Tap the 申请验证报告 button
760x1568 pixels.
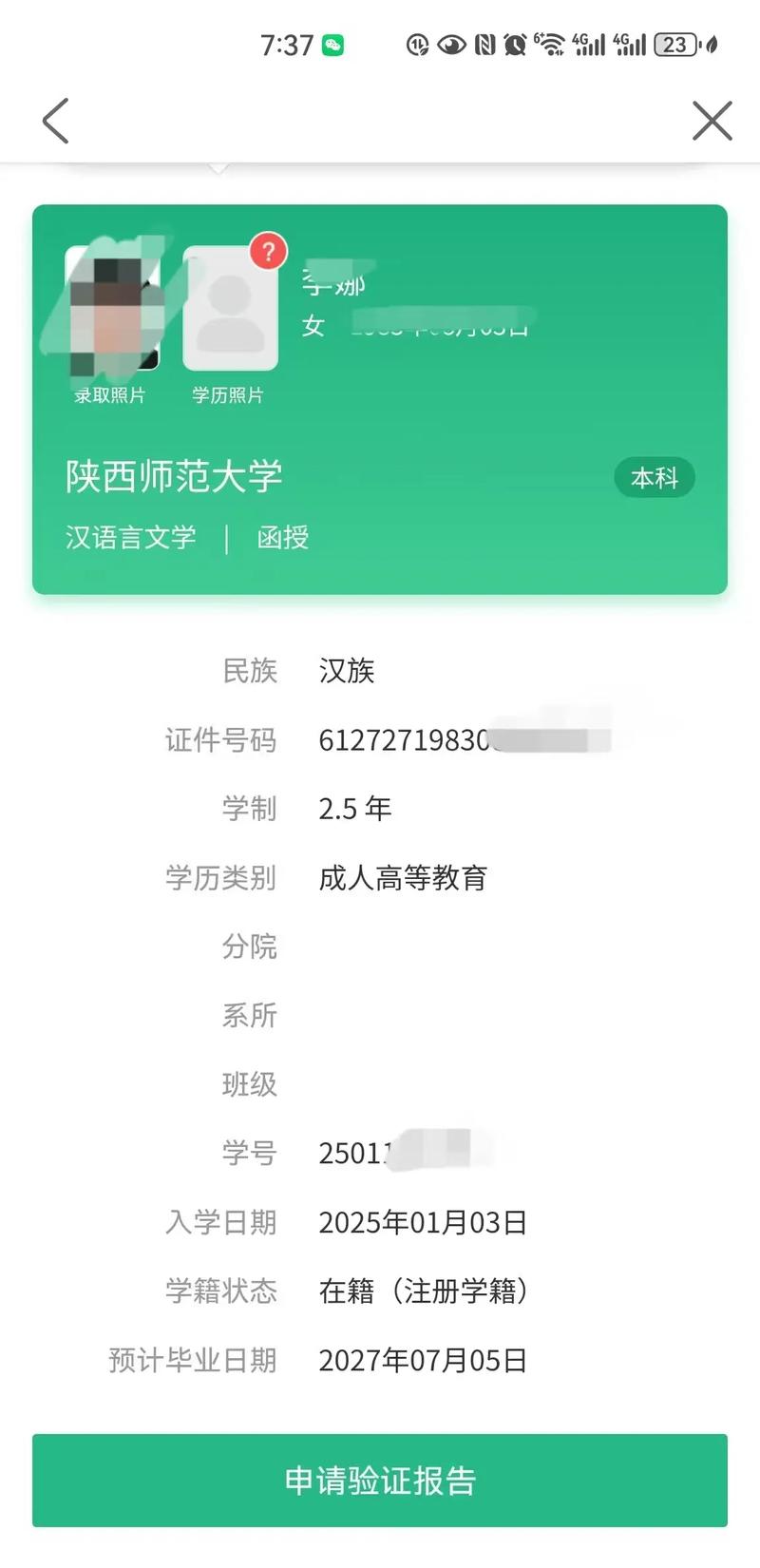click(x=380, y=1480)
